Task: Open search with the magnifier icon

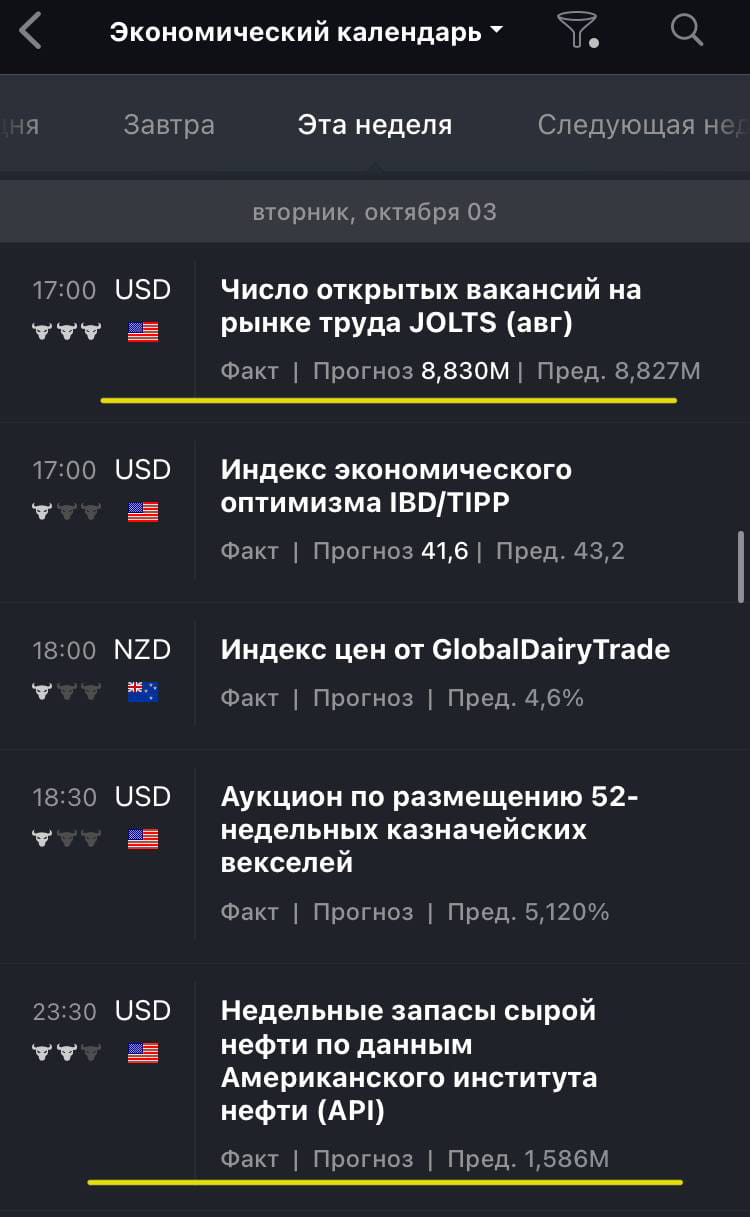Action: [687, 30]
